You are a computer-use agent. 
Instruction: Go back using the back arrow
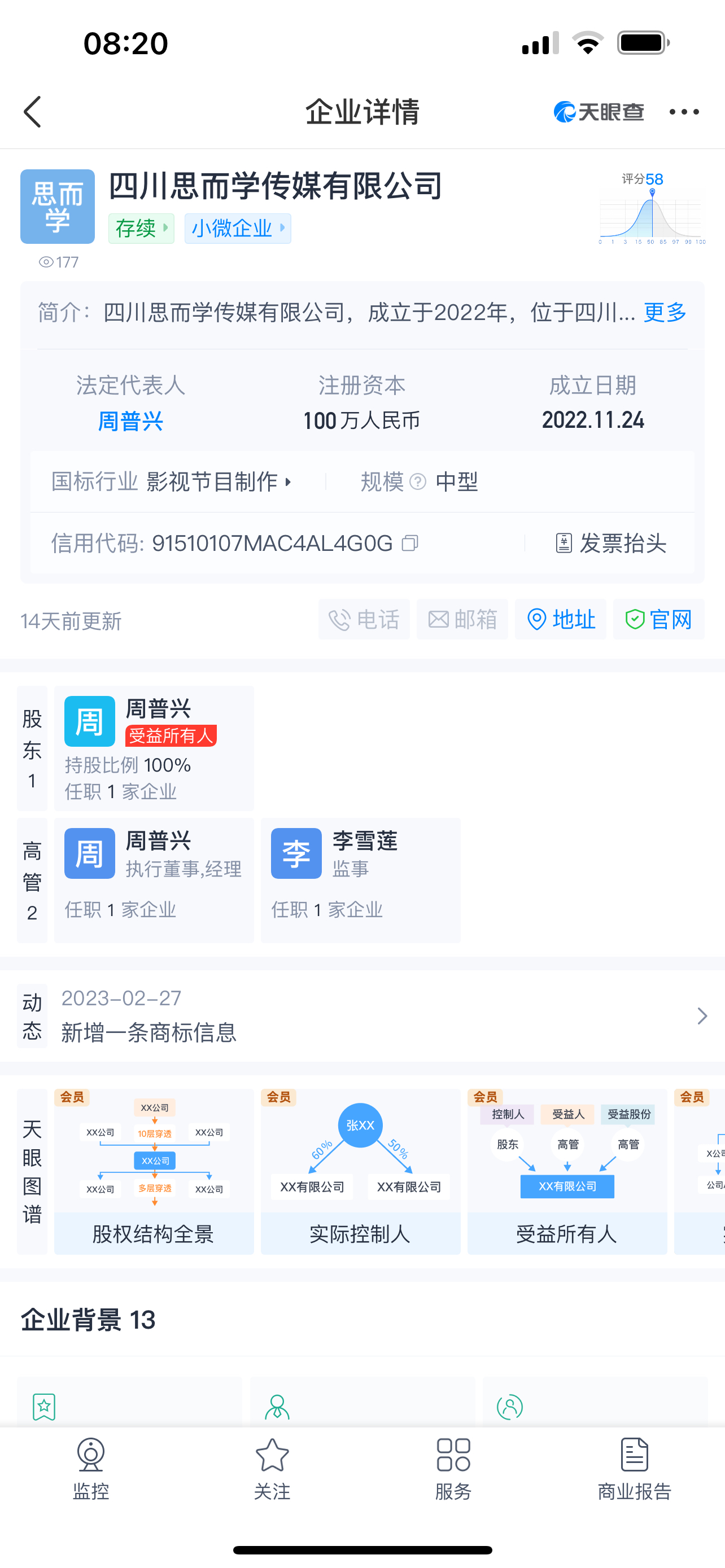(33, 111)
